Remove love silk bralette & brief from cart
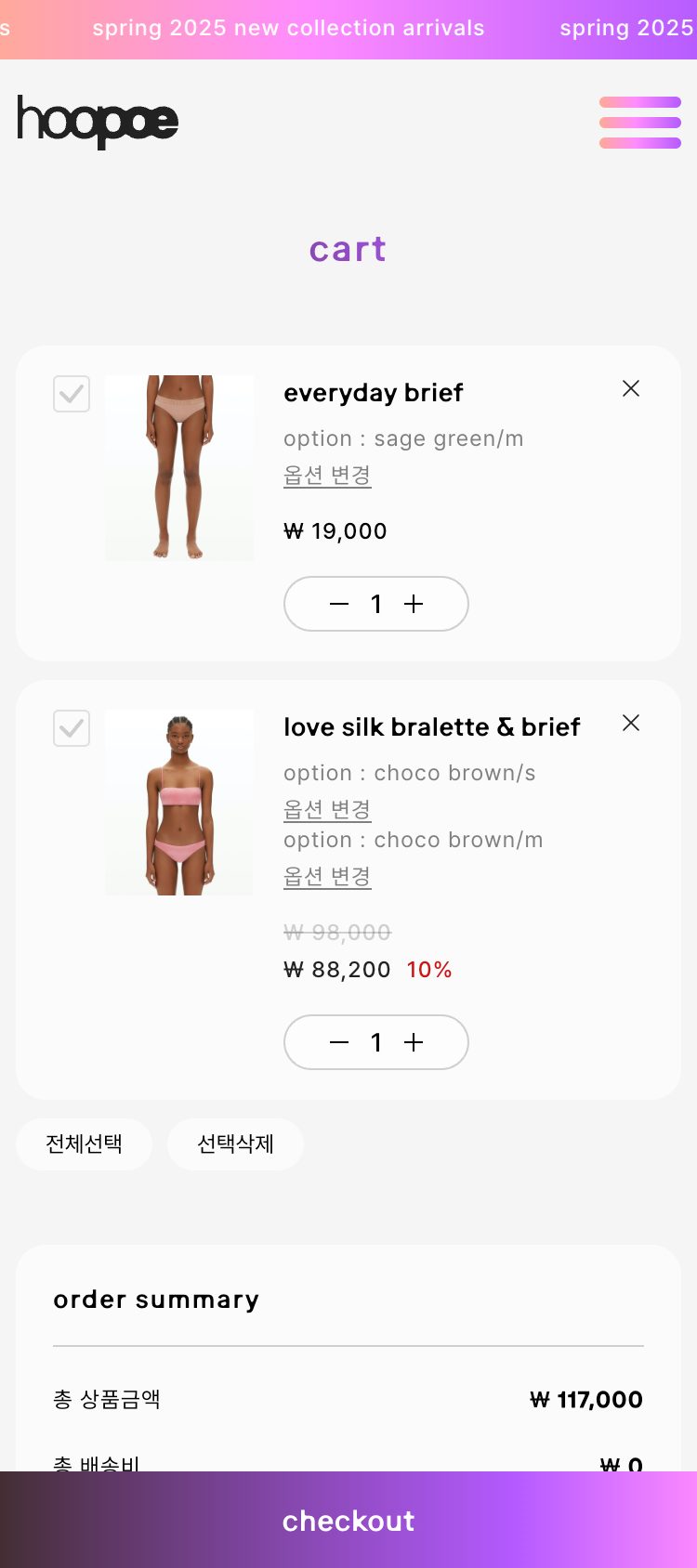This screenshot has width=697, height=1568. pos(631,723)
